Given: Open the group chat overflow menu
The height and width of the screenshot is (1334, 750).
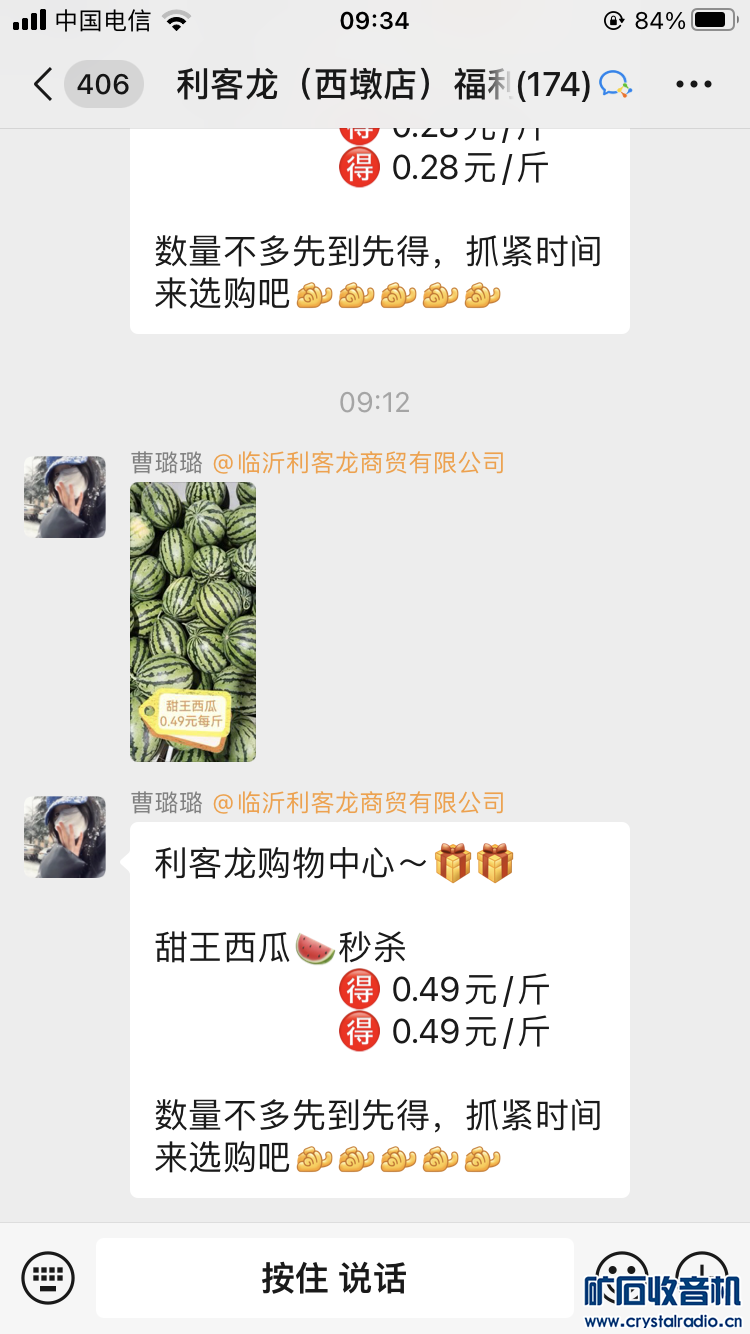Looking at the screenshot, I should pos(693,85).
